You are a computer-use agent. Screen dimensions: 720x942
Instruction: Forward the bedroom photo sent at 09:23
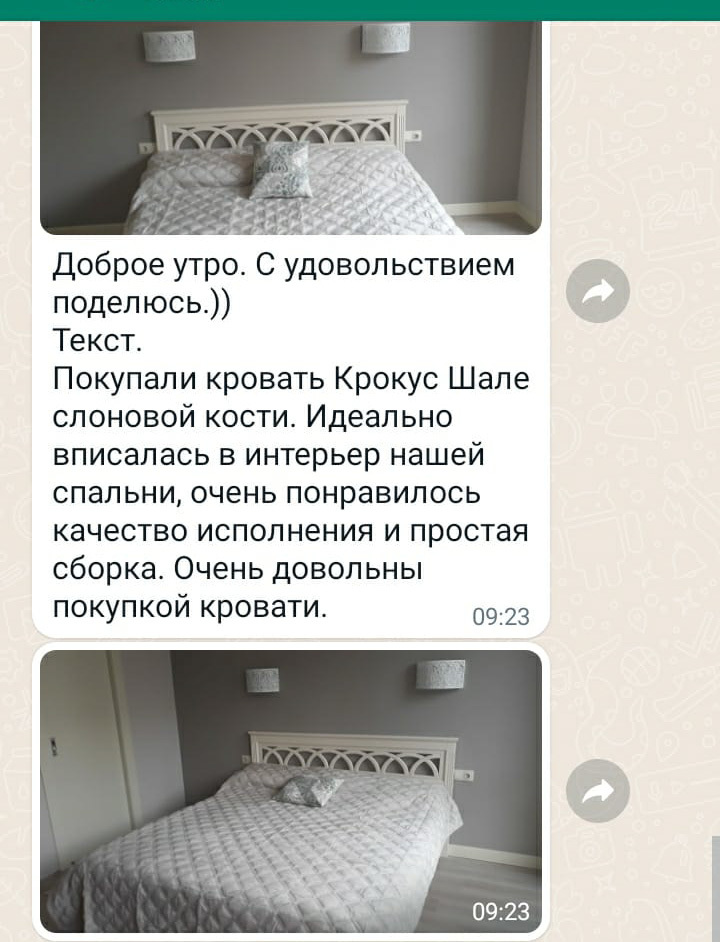click(x=597, y=792)
